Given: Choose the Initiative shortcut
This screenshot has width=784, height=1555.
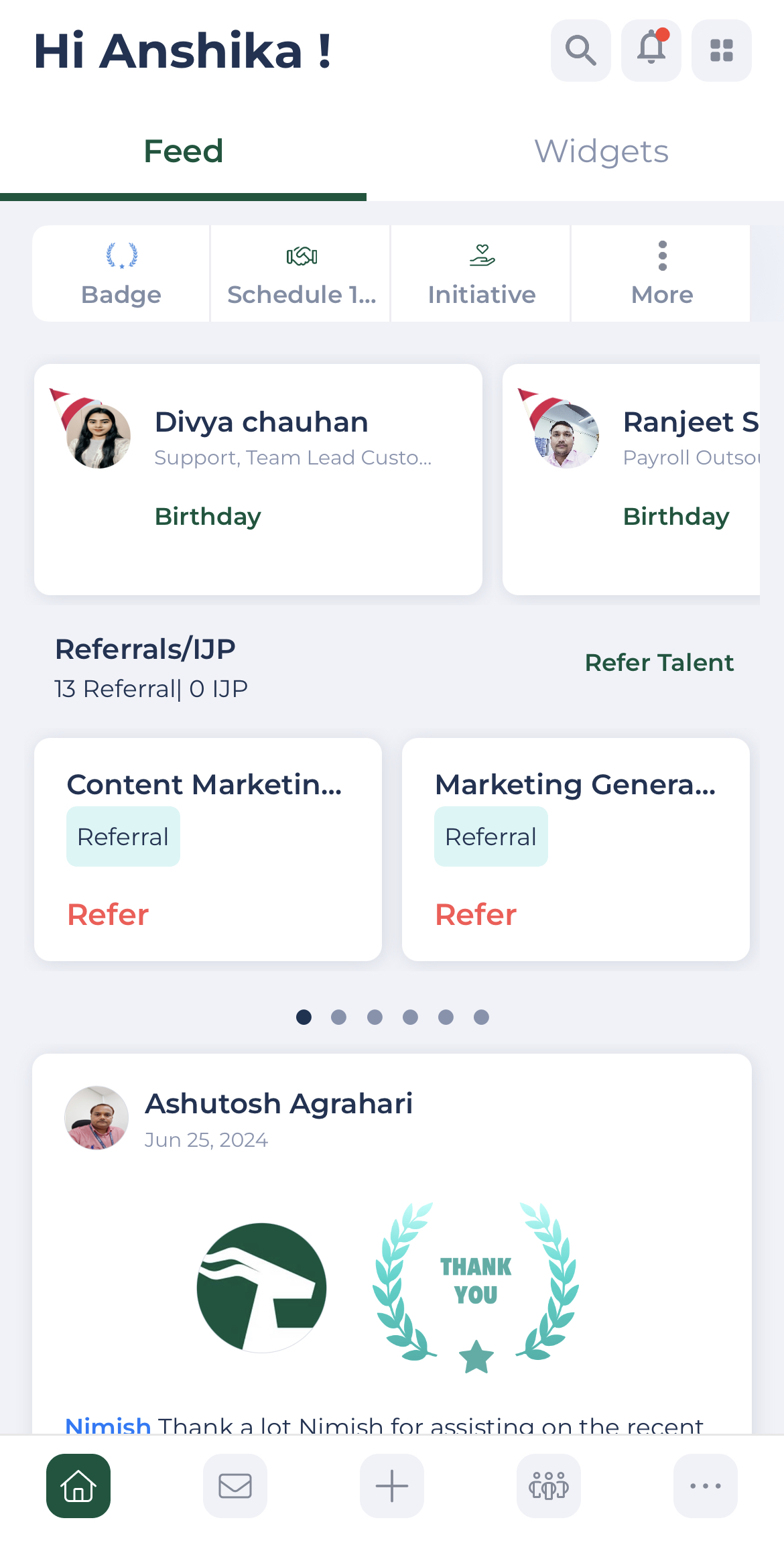Looking at the screenshot, I should [x=481, y=273].
